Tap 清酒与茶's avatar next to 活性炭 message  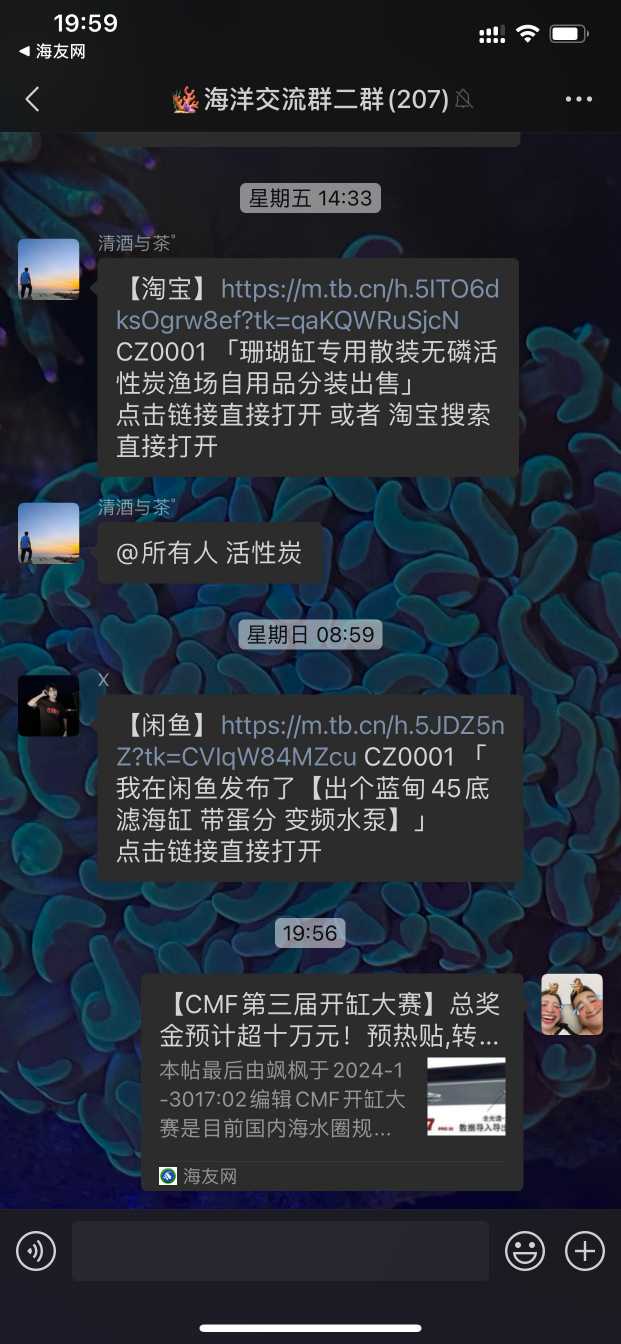pyautogui.click(x=48, y=533)
